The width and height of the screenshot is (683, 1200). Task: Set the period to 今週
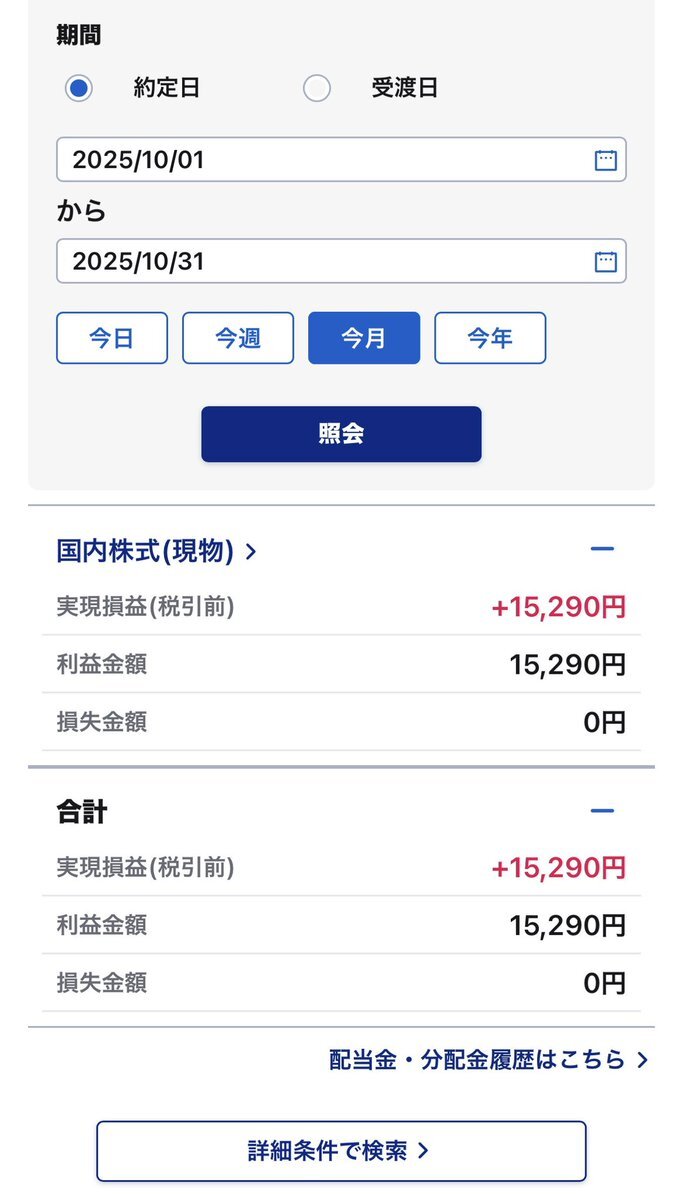coord(238,338)
